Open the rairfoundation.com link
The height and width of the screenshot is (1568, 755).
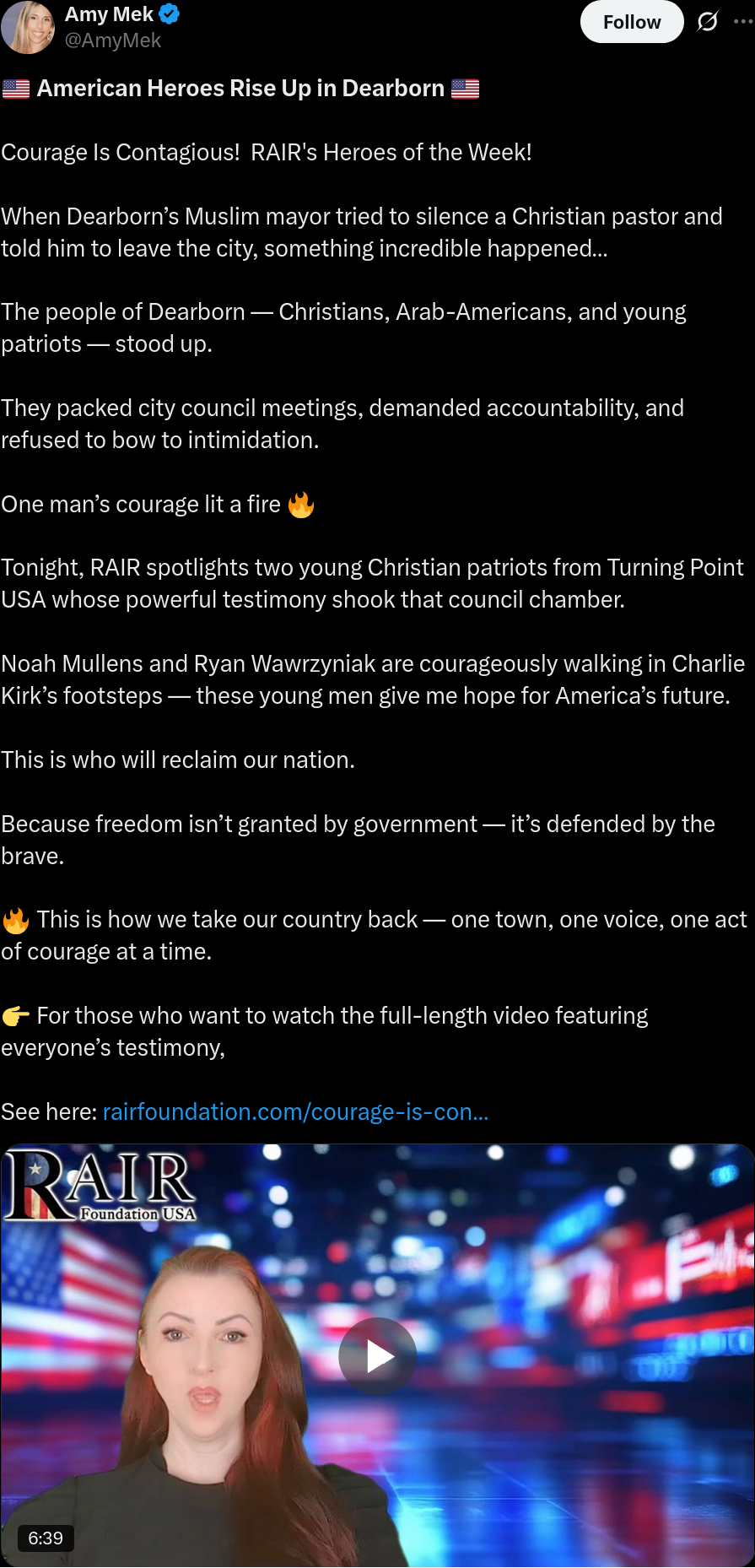(x=295, y=1112)
